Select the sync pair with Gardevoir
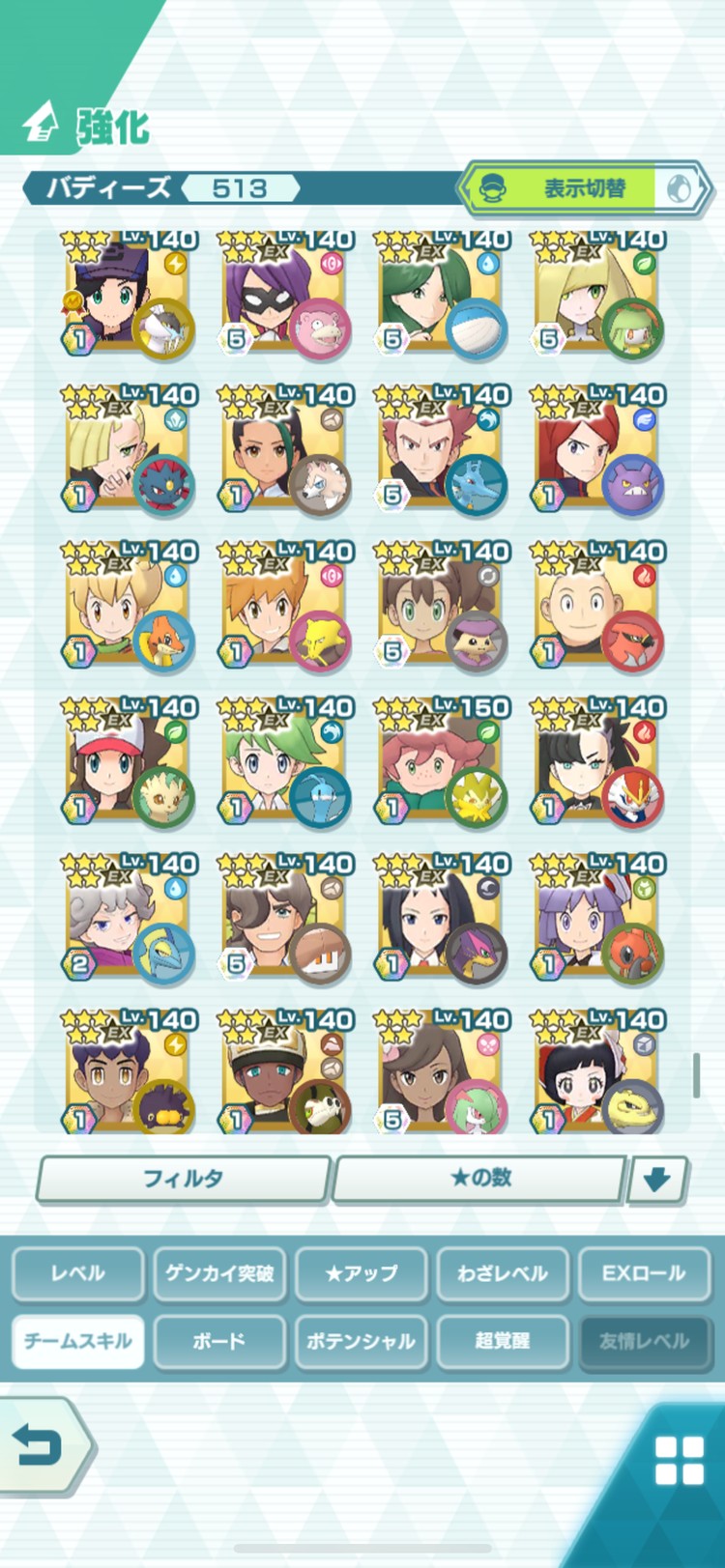This screenshot has height=1568, width=725. click(442, 1074)
